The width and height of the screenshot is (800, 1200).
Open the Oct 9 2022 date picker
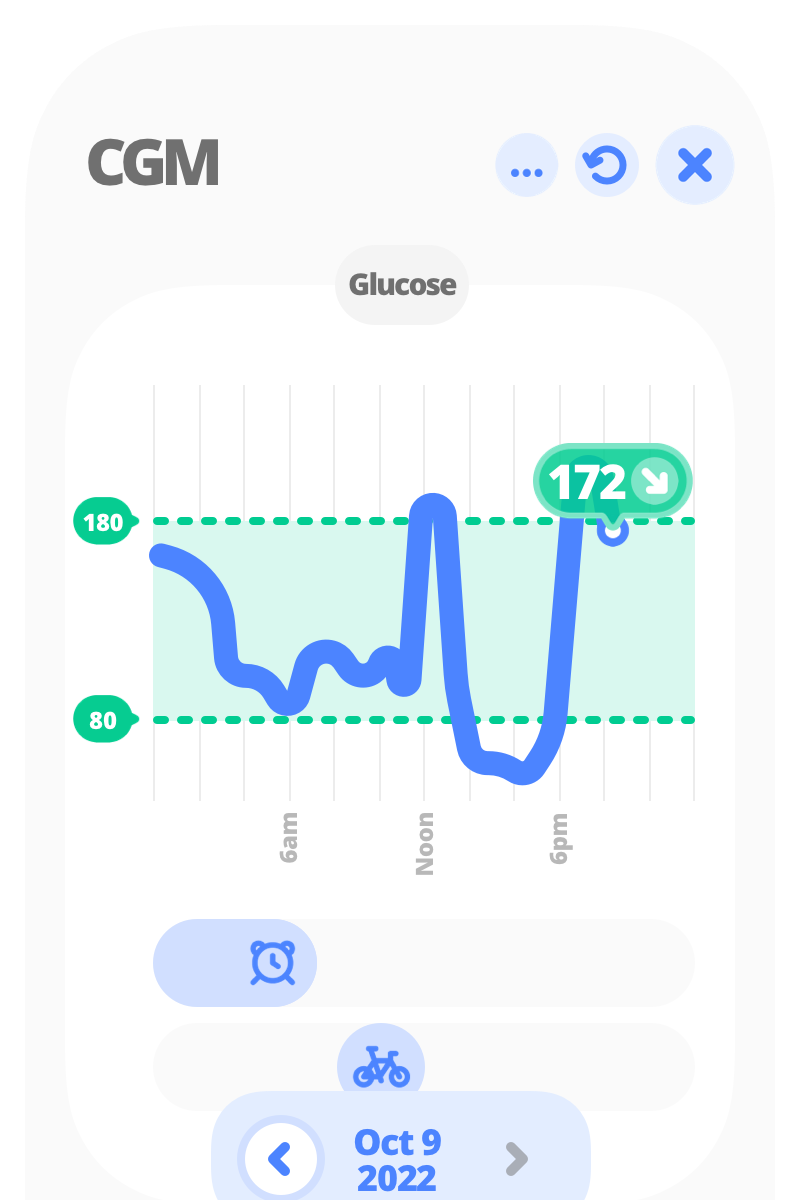pyautogui.click(x=398, y=1160)
